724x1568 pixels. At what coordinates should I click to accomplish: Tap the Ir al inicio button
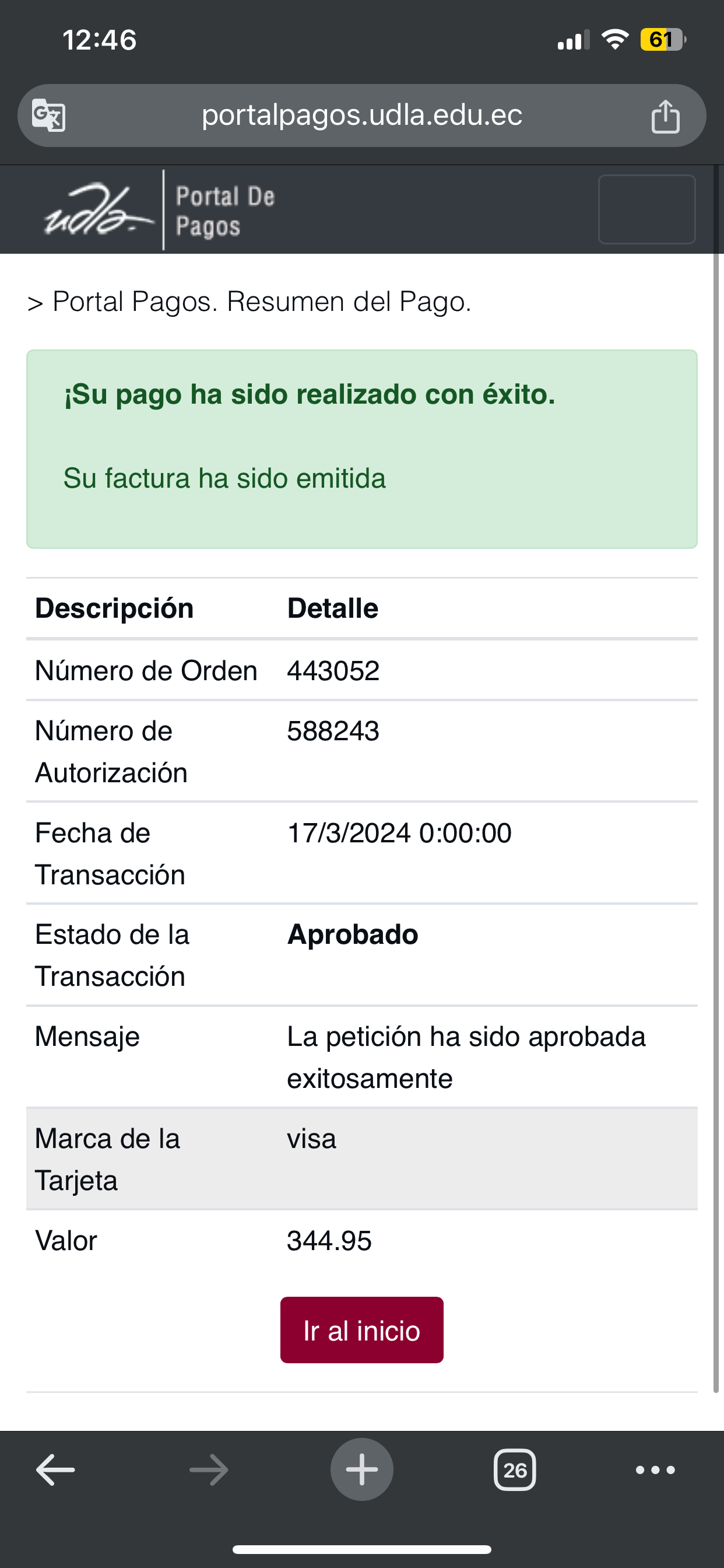click(x=361, y=1330)
